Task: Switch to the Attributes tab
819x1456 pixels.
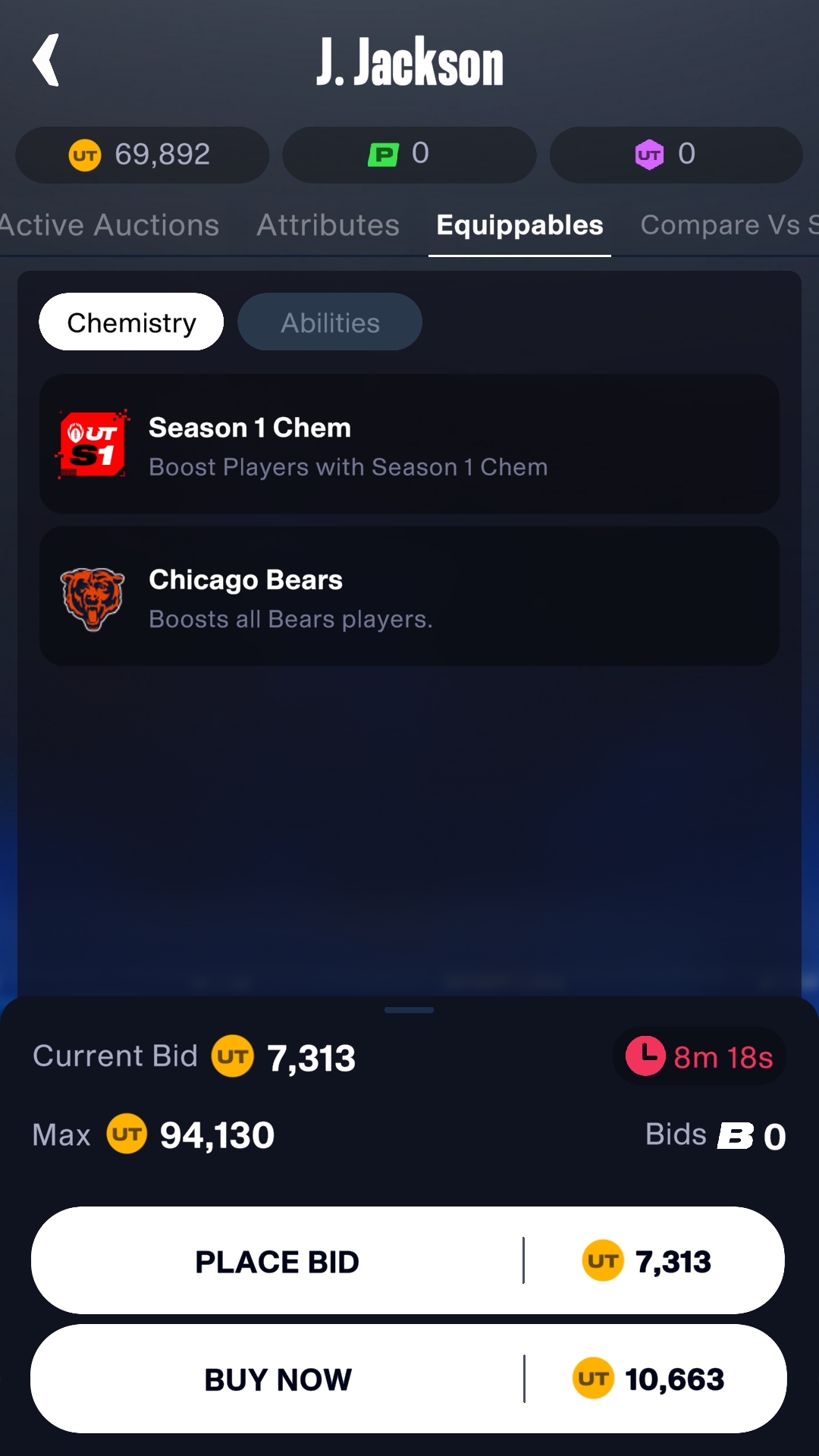Action: coord(328,225)
